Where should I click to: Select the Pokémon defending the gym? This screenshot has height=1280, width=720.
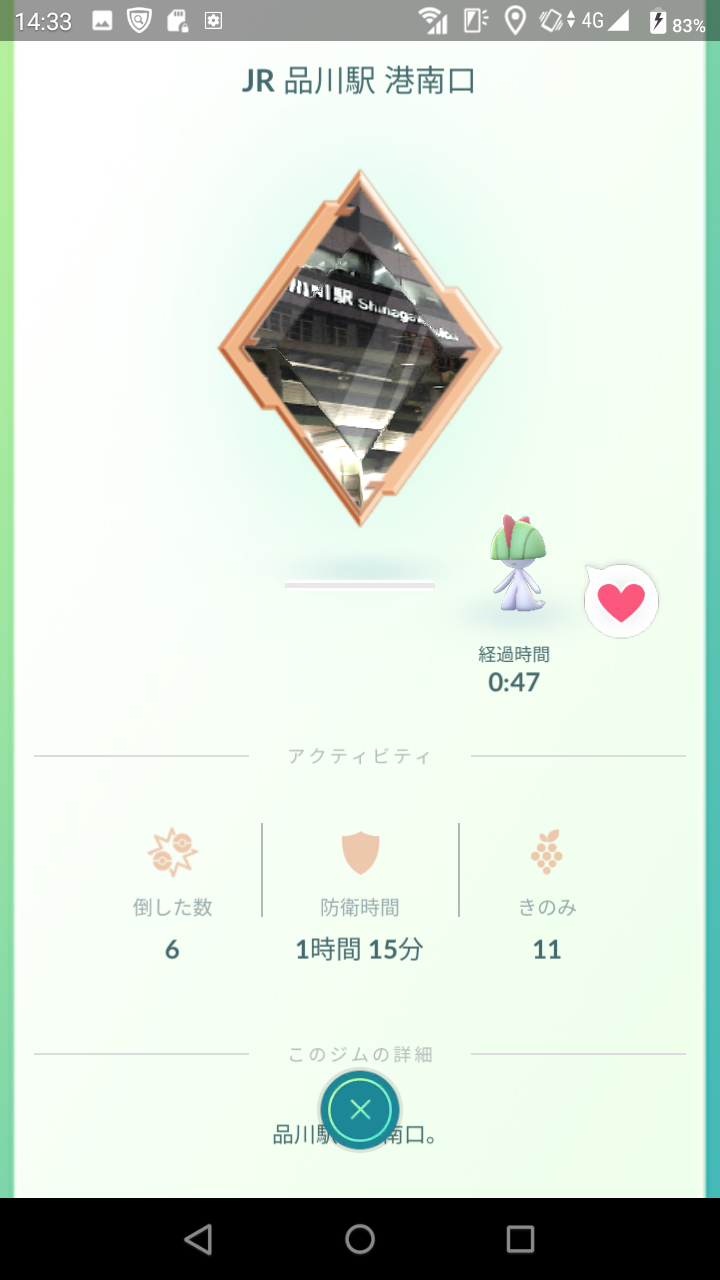[518, 565]
